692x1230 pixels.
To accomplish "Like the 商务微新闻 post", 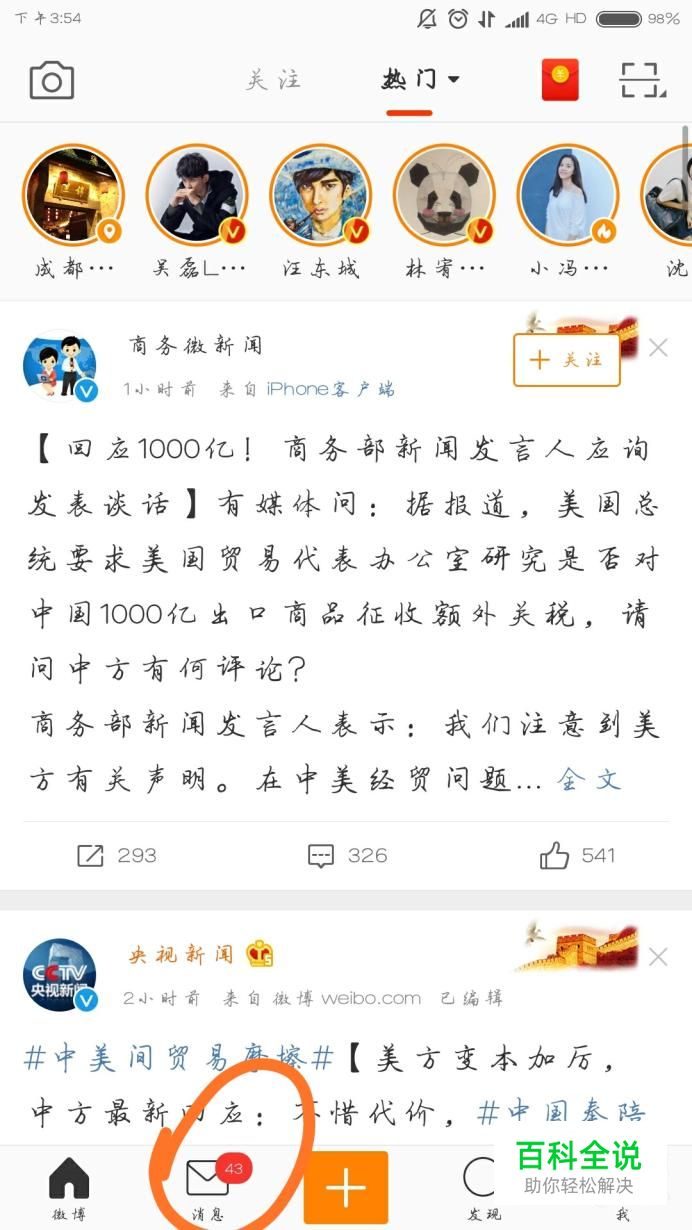I will pyautogui.click(x=577, y=855).
